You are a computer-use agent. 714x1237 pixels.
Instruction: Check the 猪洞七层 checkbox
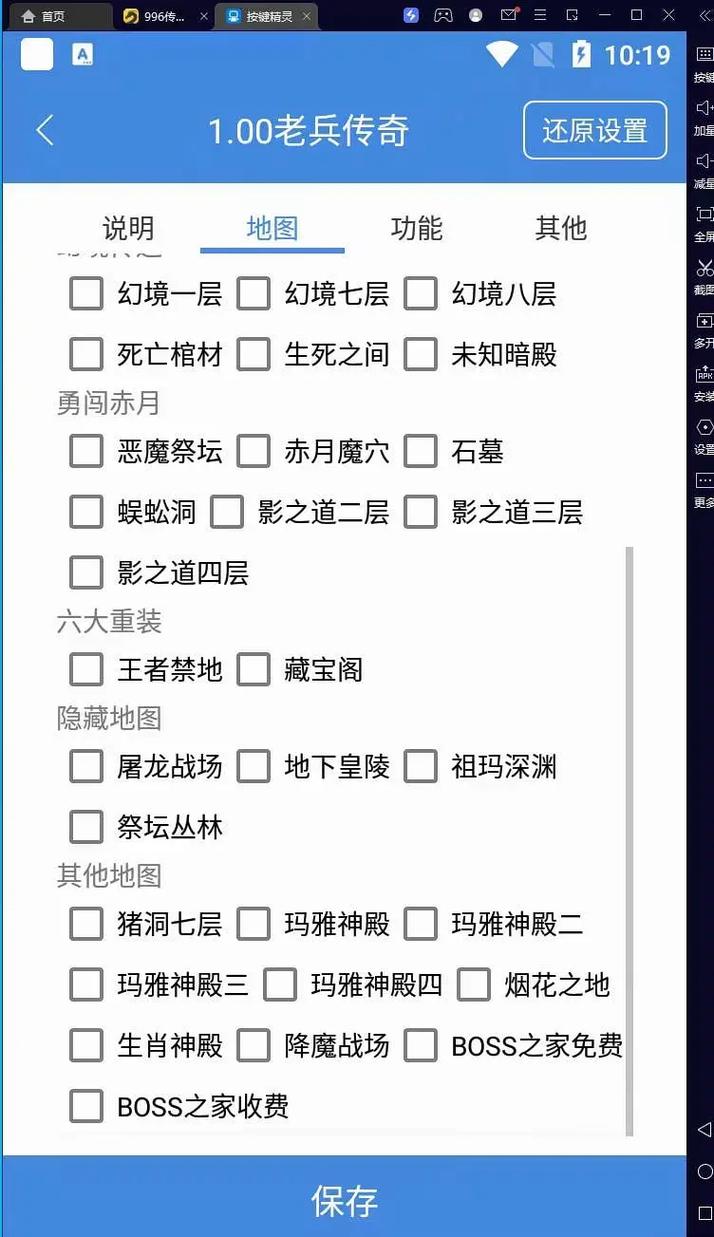point(87,923)
